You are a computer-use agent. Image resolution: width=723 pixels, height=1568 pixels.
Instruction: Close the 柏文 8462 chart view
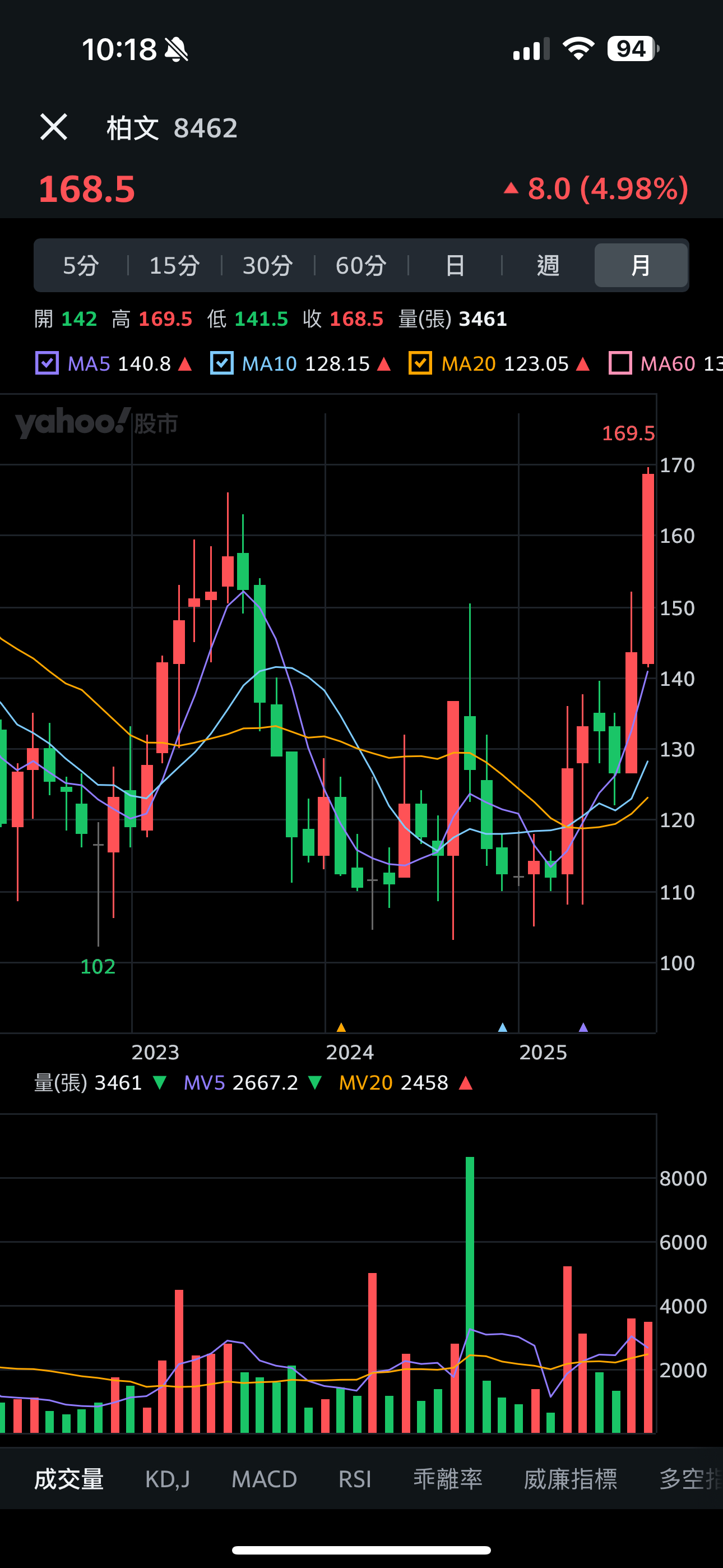(54, 127)
